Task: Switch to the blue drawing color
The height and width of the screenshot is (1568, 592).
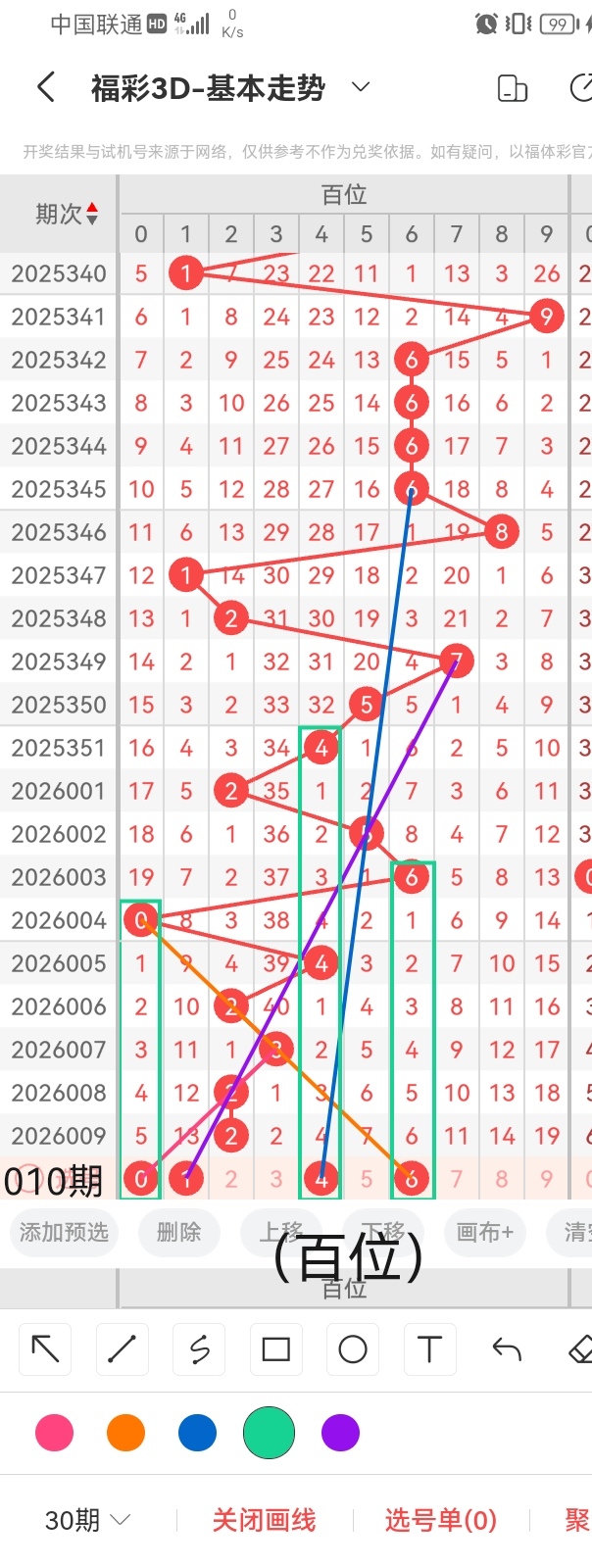Action: tap(197, 1433)
